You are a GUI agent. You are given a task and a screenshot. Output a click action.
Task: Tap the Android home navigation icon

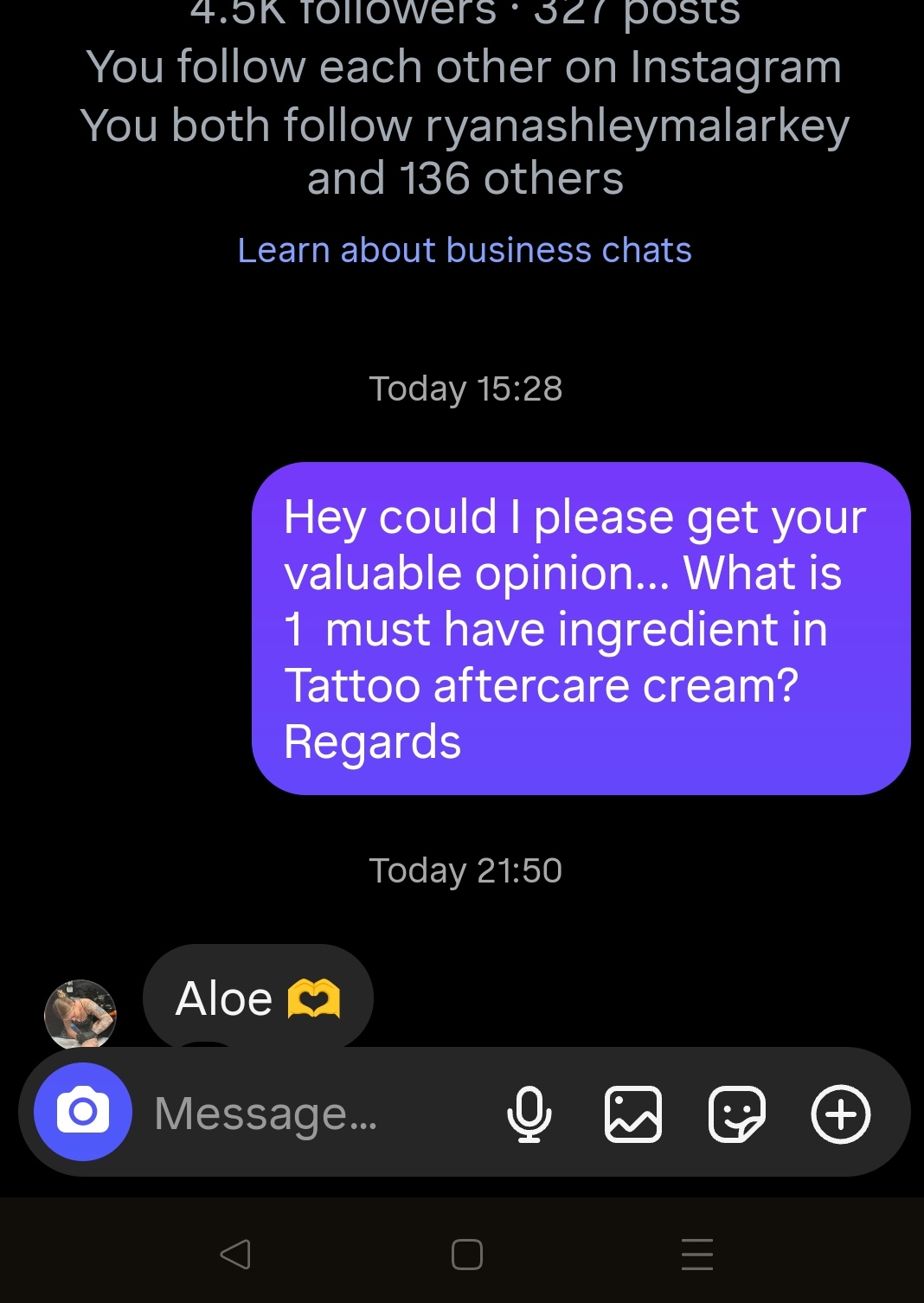click(465, 1254)
